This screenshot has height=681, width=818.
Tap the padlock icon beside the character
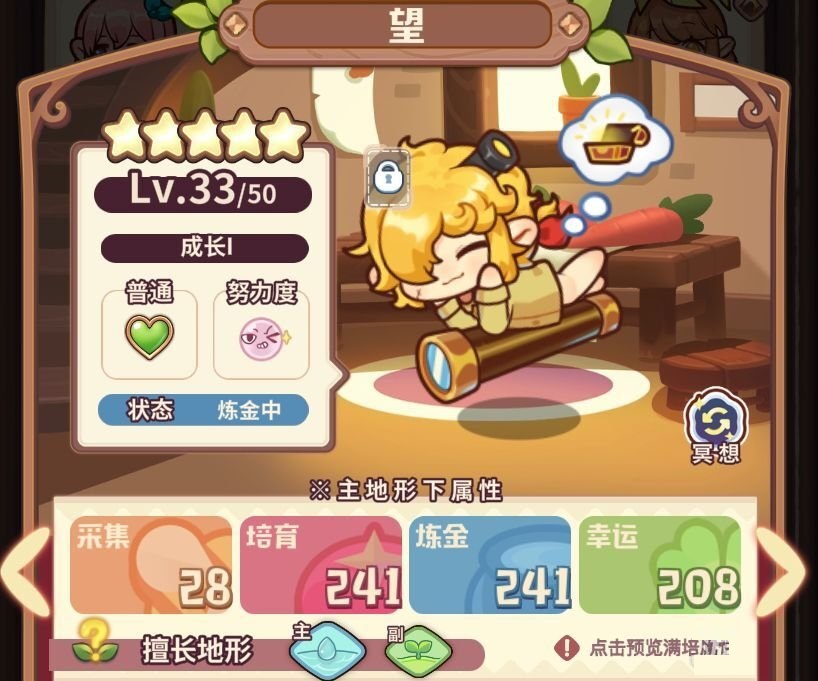click(x=387, y=178)
